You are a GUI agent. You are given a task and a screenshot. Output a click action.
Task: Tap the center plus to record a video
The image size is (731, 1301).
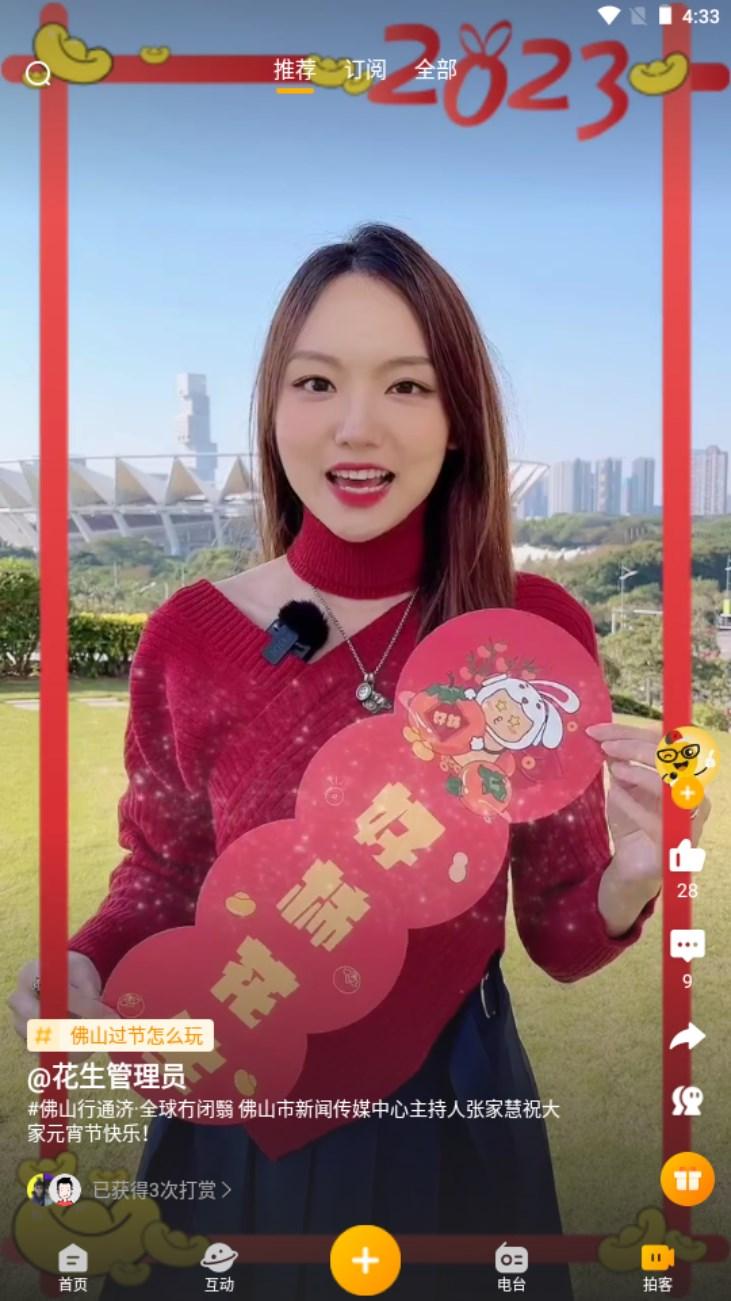point(365,1260)
